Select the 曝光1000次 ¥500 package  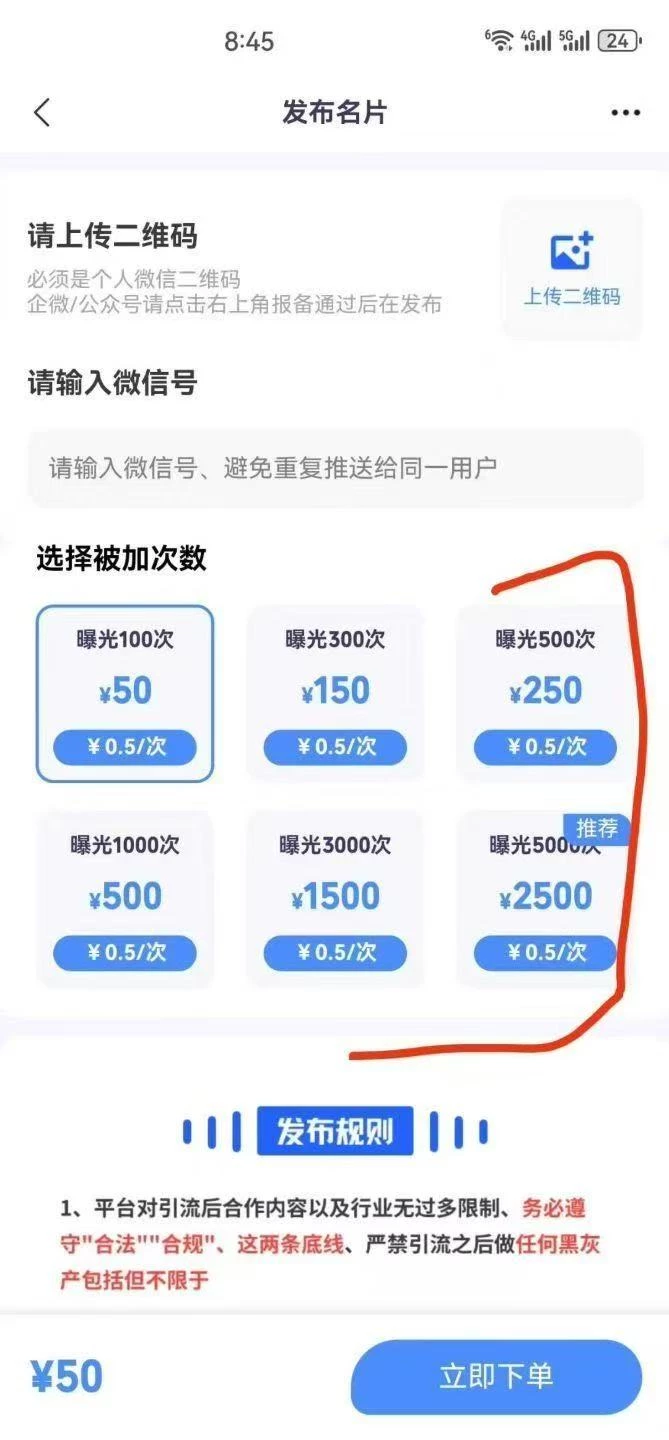pos(125,898)
